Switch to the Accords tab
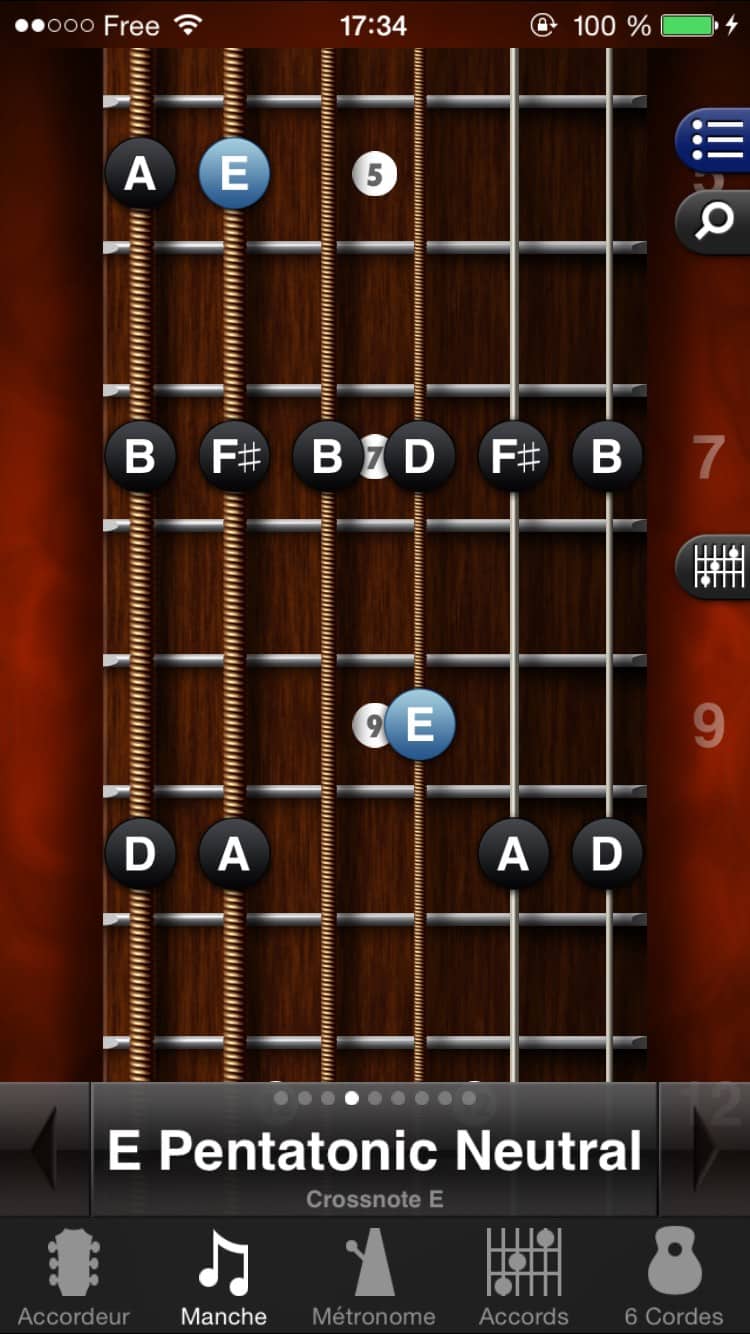The image size is (750, 1334). click(524, 1277)
